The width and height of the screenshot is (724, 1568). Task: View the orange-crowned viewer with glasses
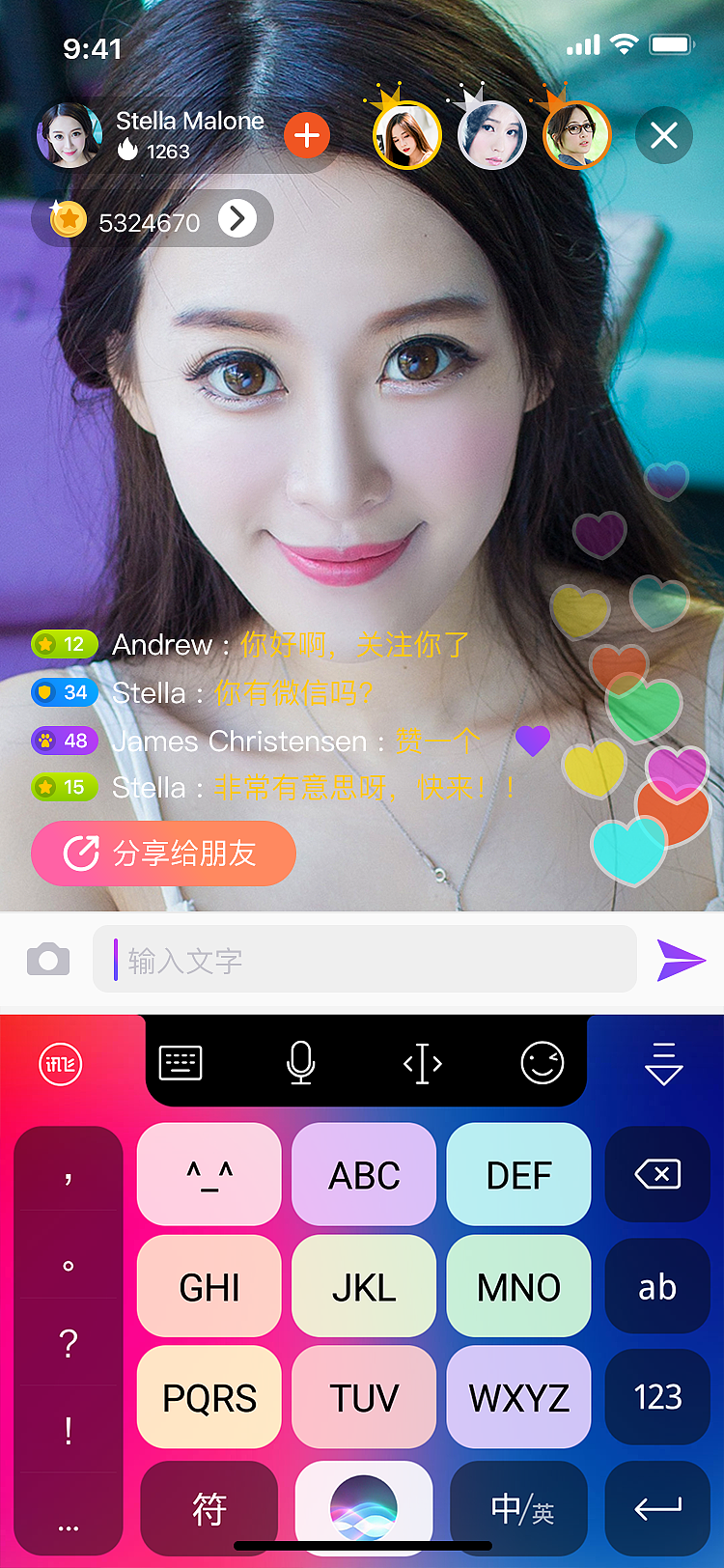[x=576, y=135]
